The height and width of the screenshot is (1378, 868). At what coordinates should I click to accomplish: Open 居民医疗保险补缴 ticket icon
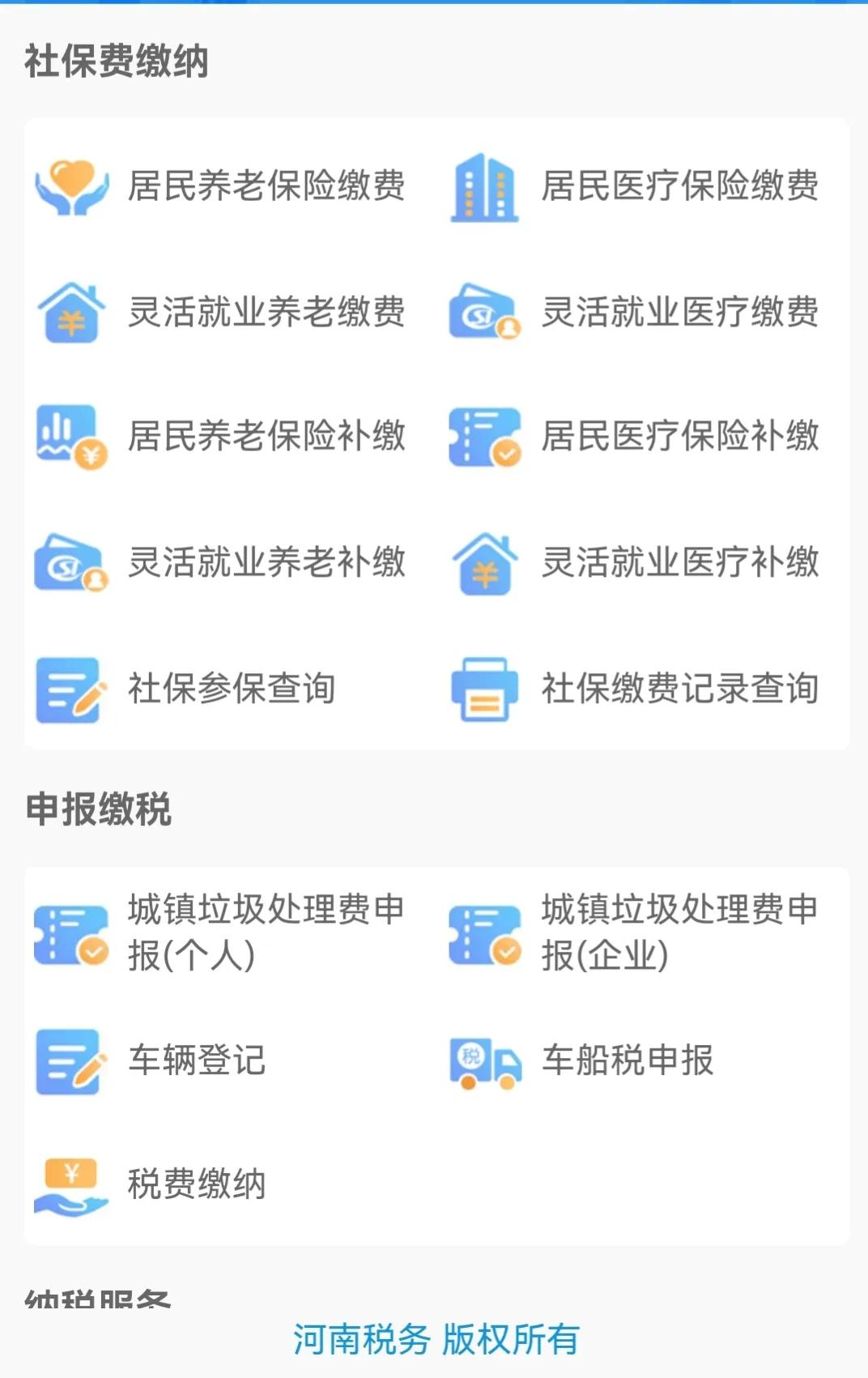tap(484, 438)
